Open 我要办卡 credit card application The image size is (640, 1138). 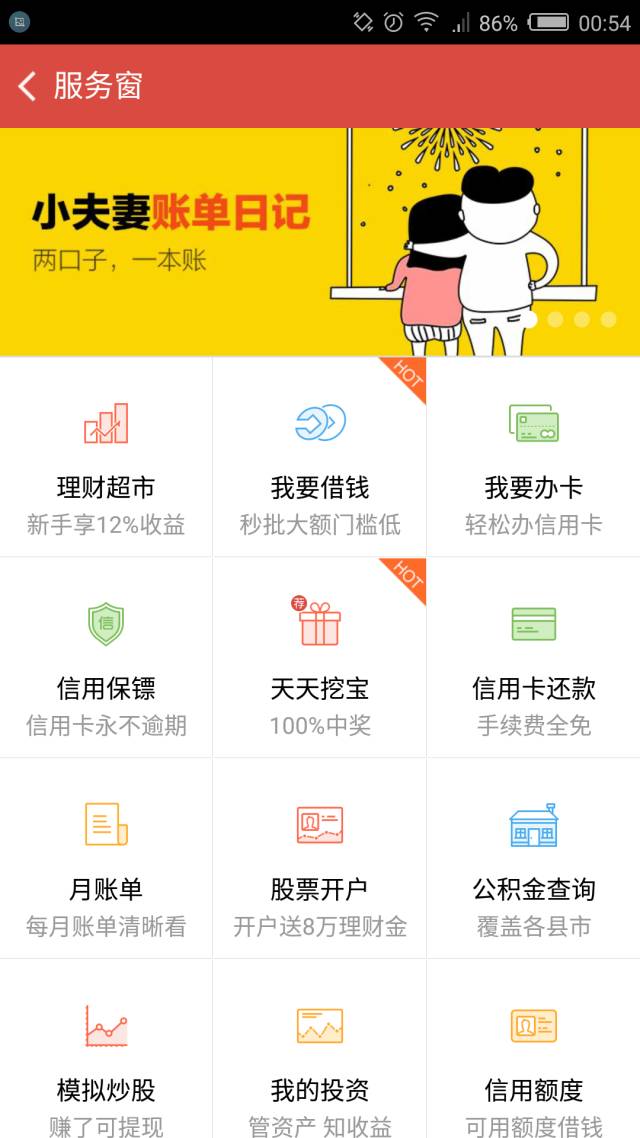pos(533,458)
